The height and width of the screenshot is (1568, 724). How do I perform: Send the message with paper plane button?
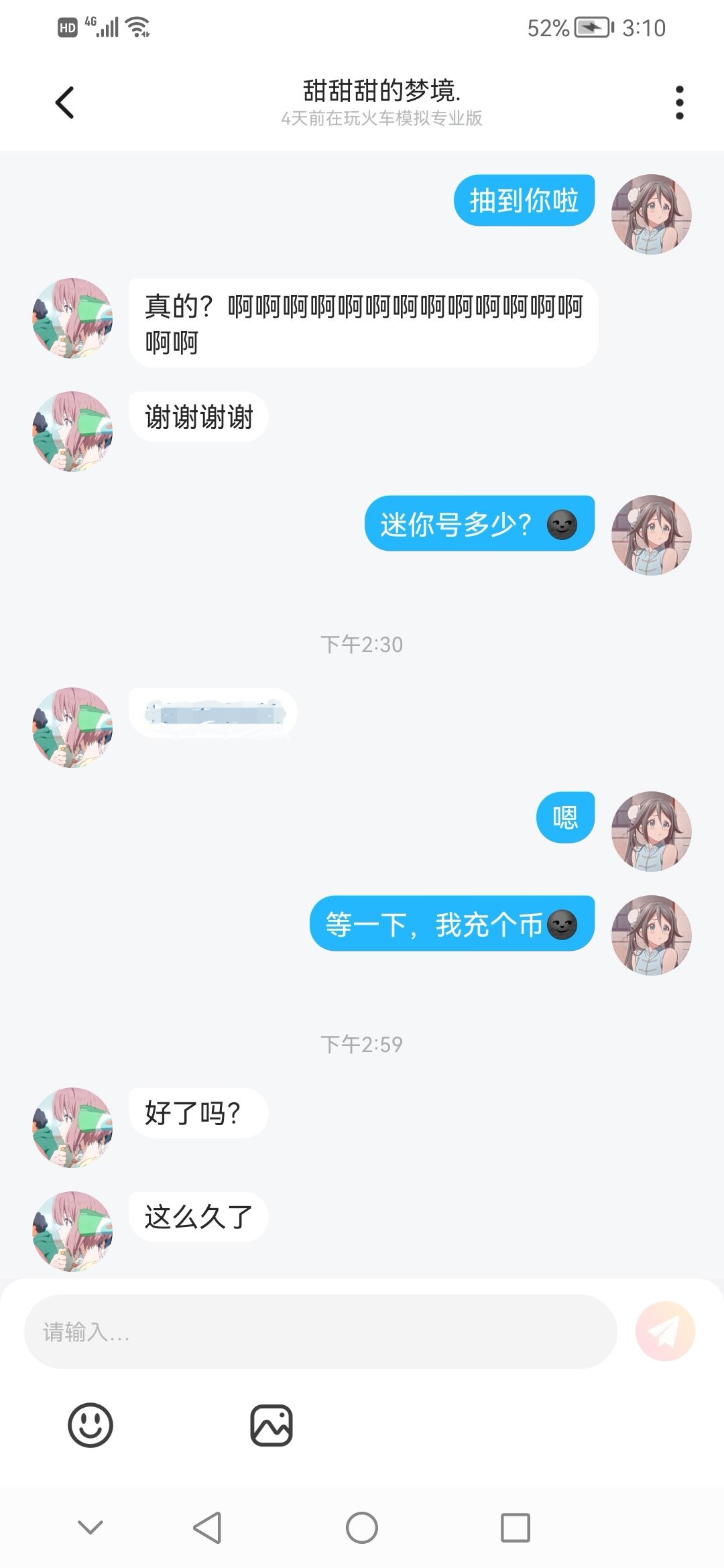[665, 1331]
